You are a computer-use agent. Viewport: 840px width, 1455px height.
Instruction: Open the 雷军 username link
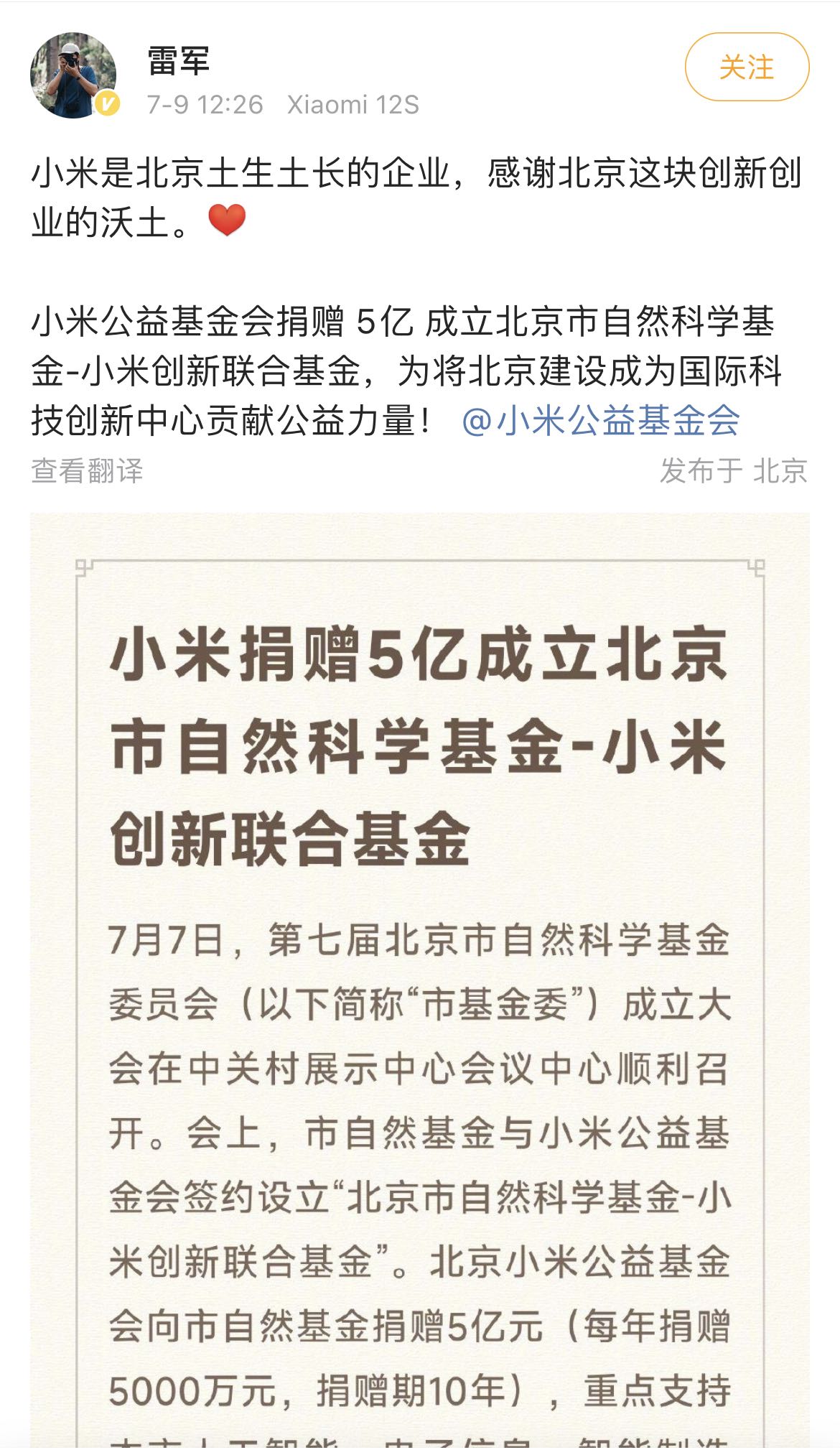(x=179, y=61)
